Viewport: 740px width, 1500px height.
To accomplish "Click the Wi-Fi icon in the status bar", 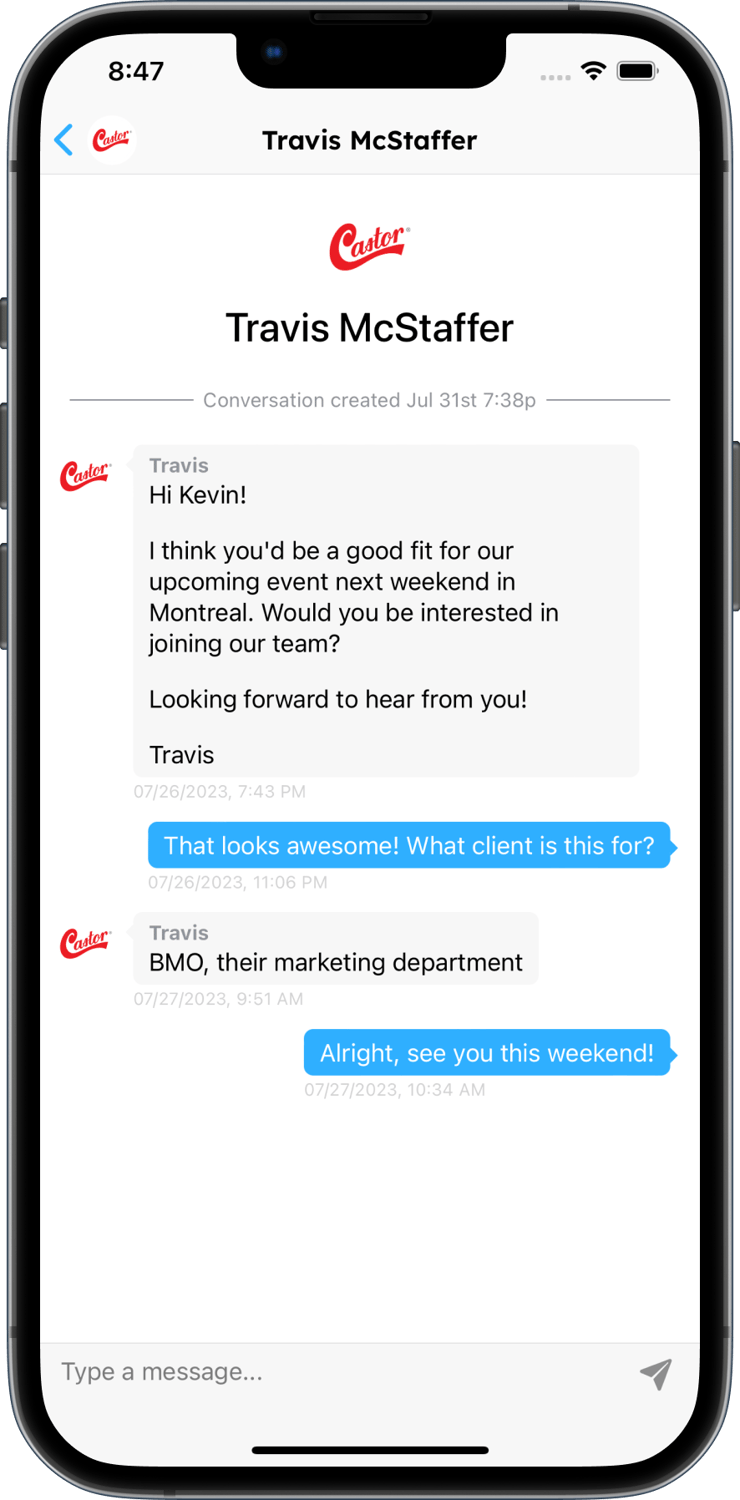I will (592, 71).
